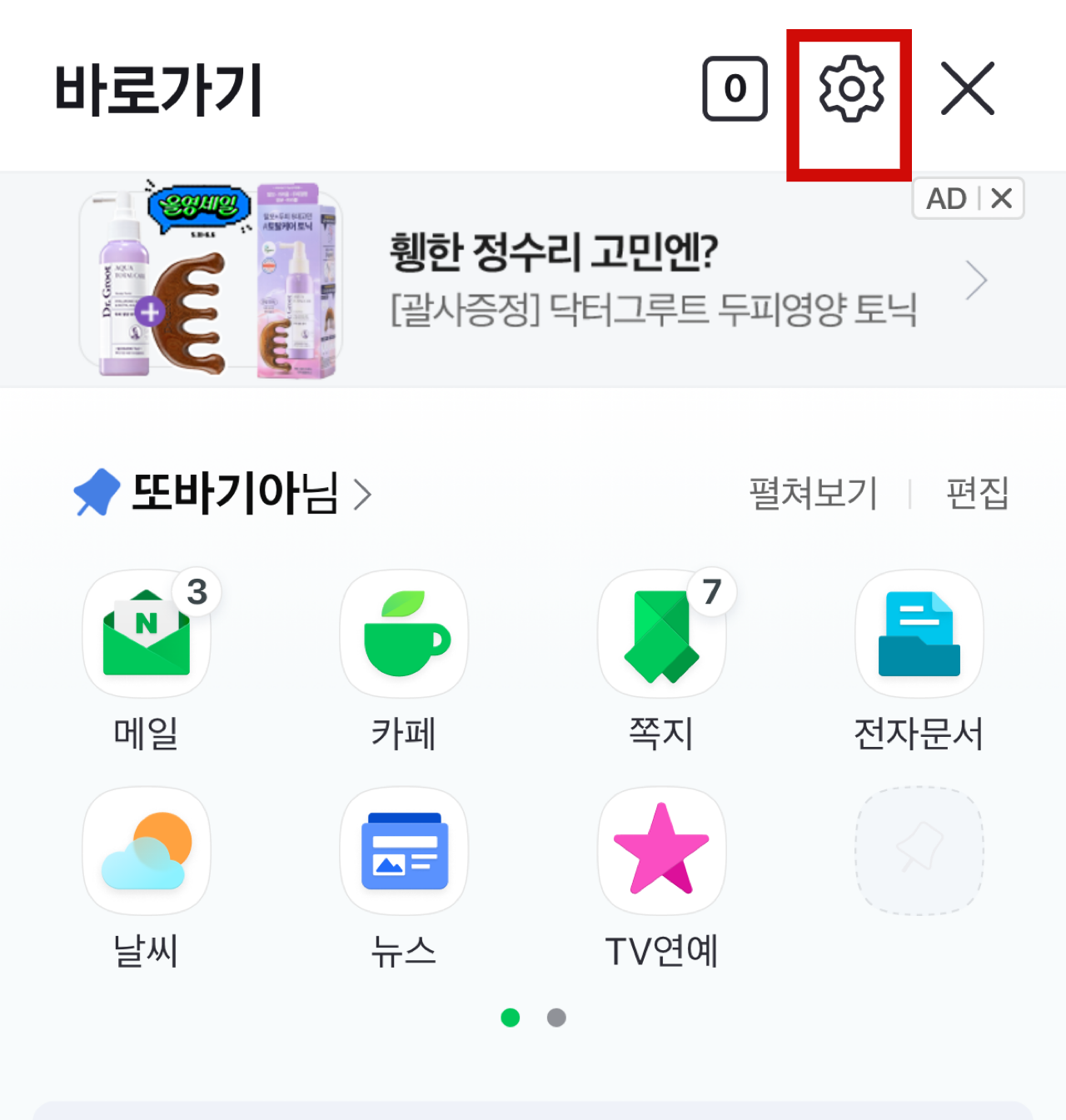The height and width of the screenshot is (1120, 1066).
Task: Open the 메일 (Mail) icon with 3 notifications
Action: pos(147,634)
